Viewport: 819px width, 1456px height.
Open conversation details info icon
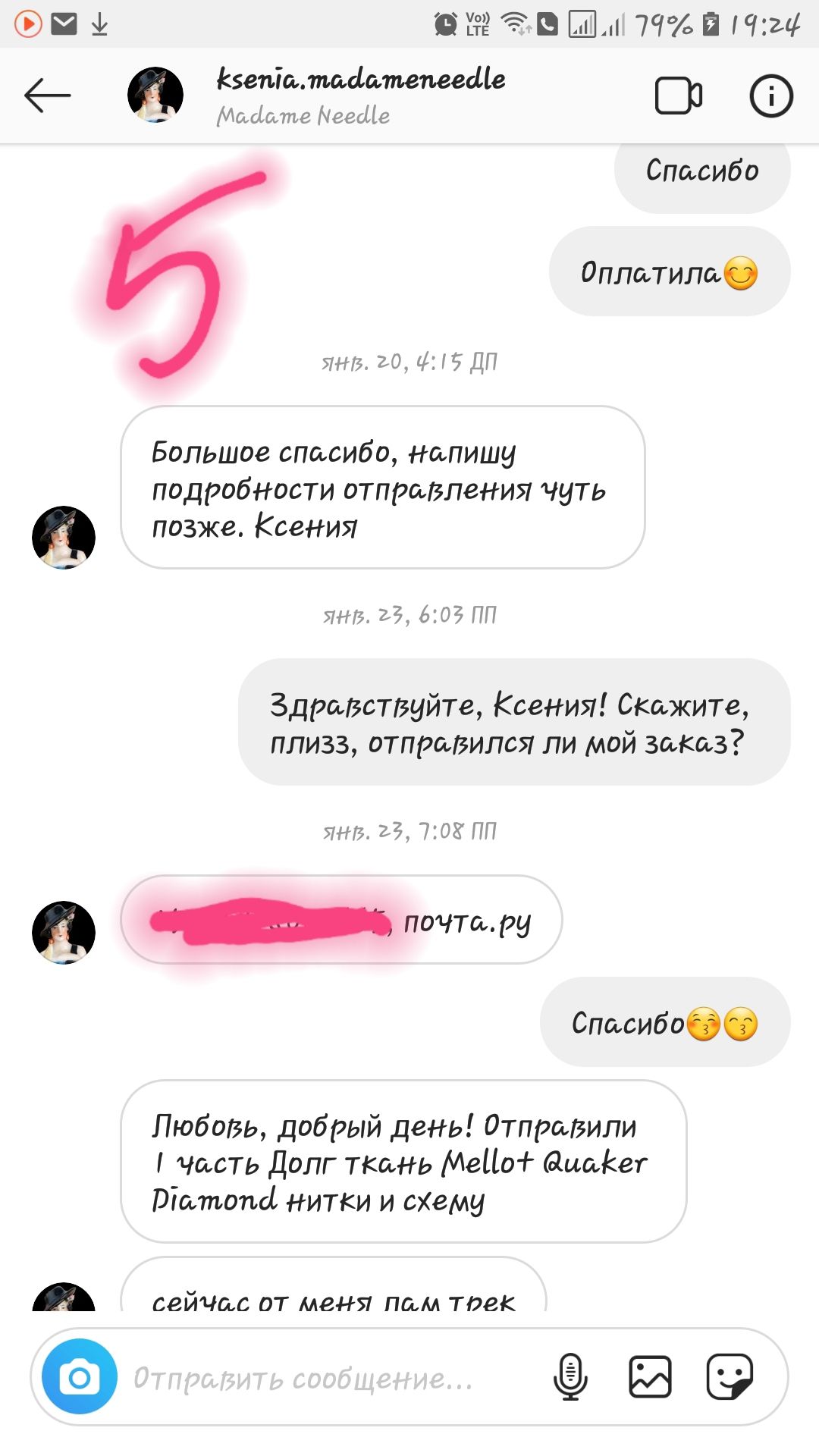[x=770, y=96]
